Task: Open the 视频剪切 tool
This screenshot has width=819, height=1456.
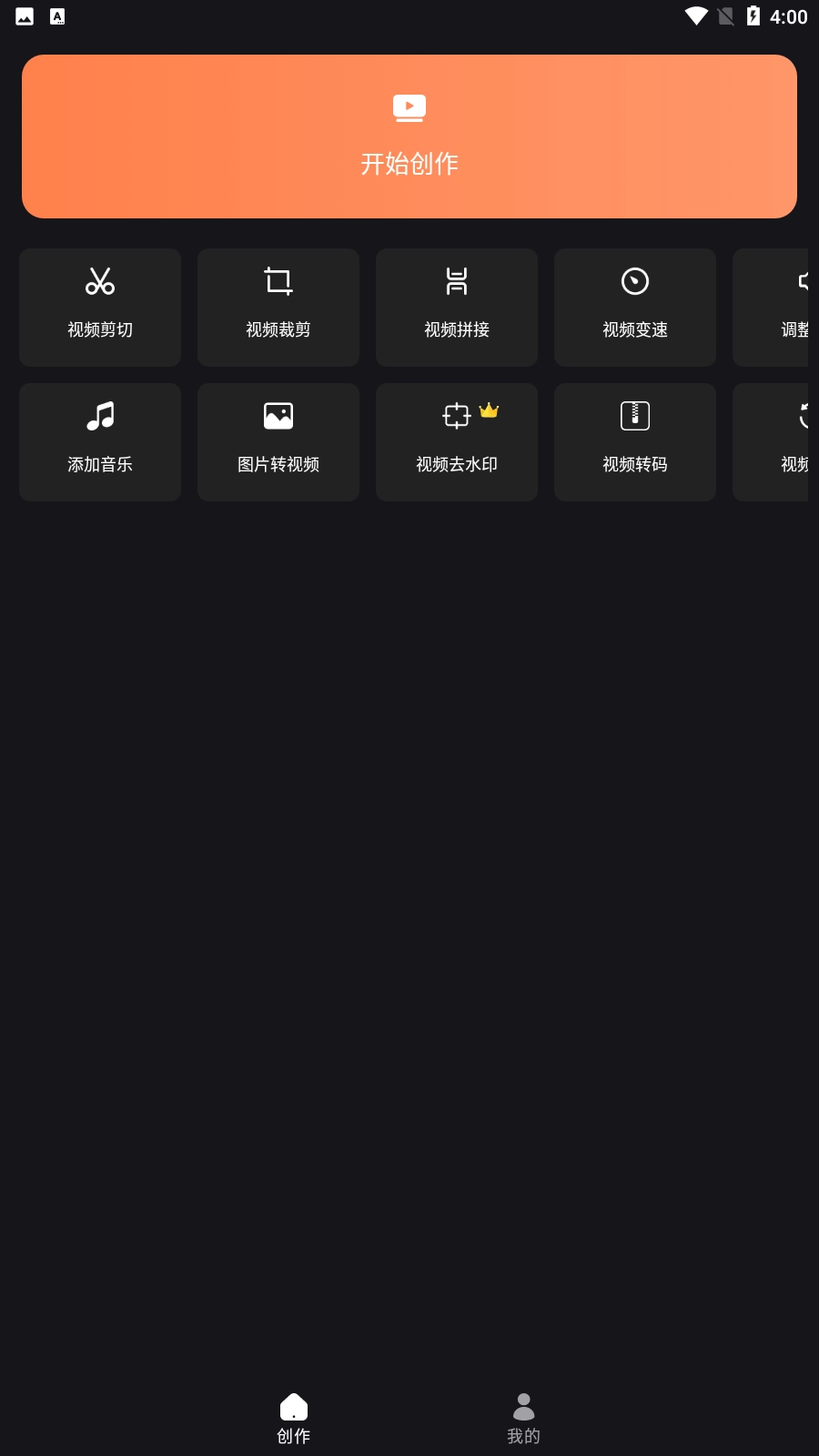Action: tap(100, 308)
